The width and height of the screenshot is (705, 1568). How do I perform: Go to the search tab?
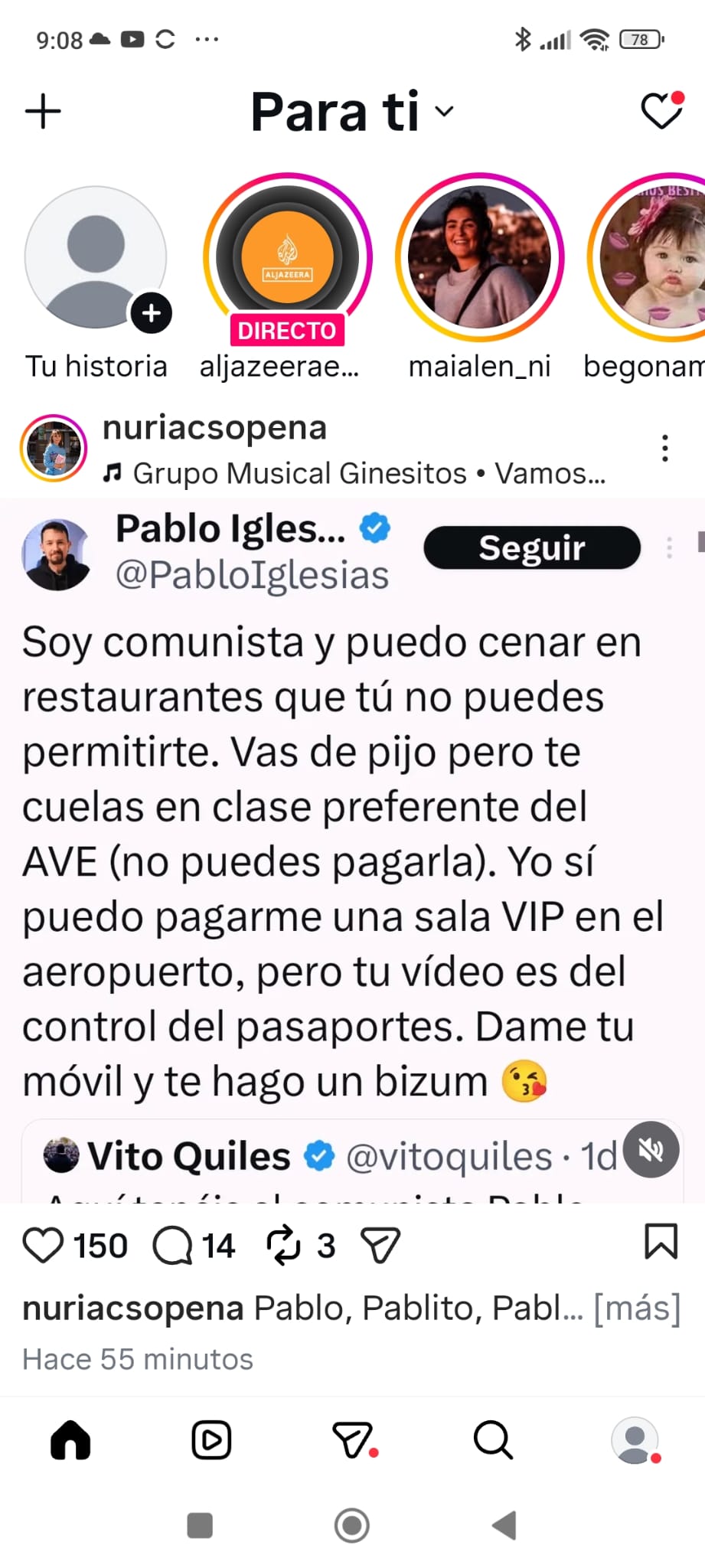coord(494,1440)
